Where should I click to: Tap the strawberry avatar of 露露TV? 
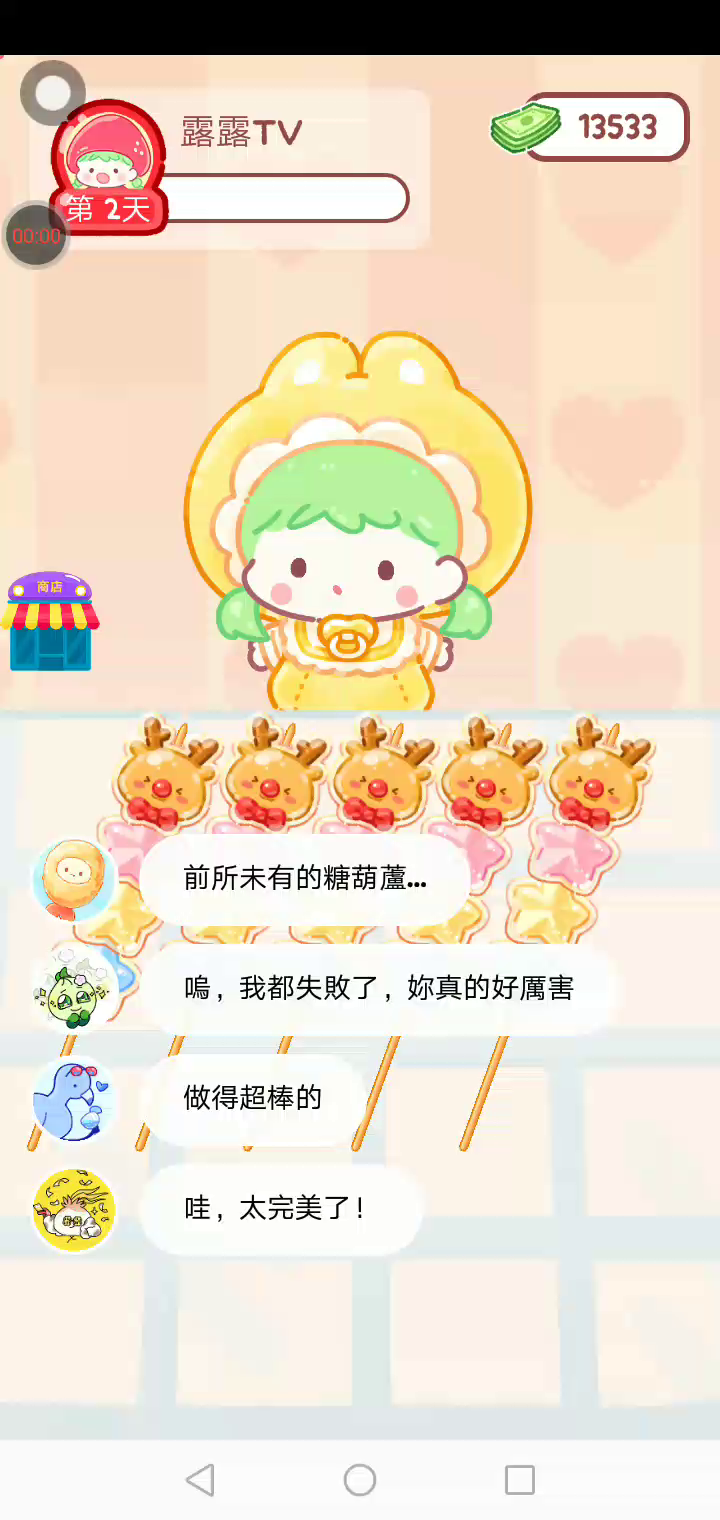point(107,155)
